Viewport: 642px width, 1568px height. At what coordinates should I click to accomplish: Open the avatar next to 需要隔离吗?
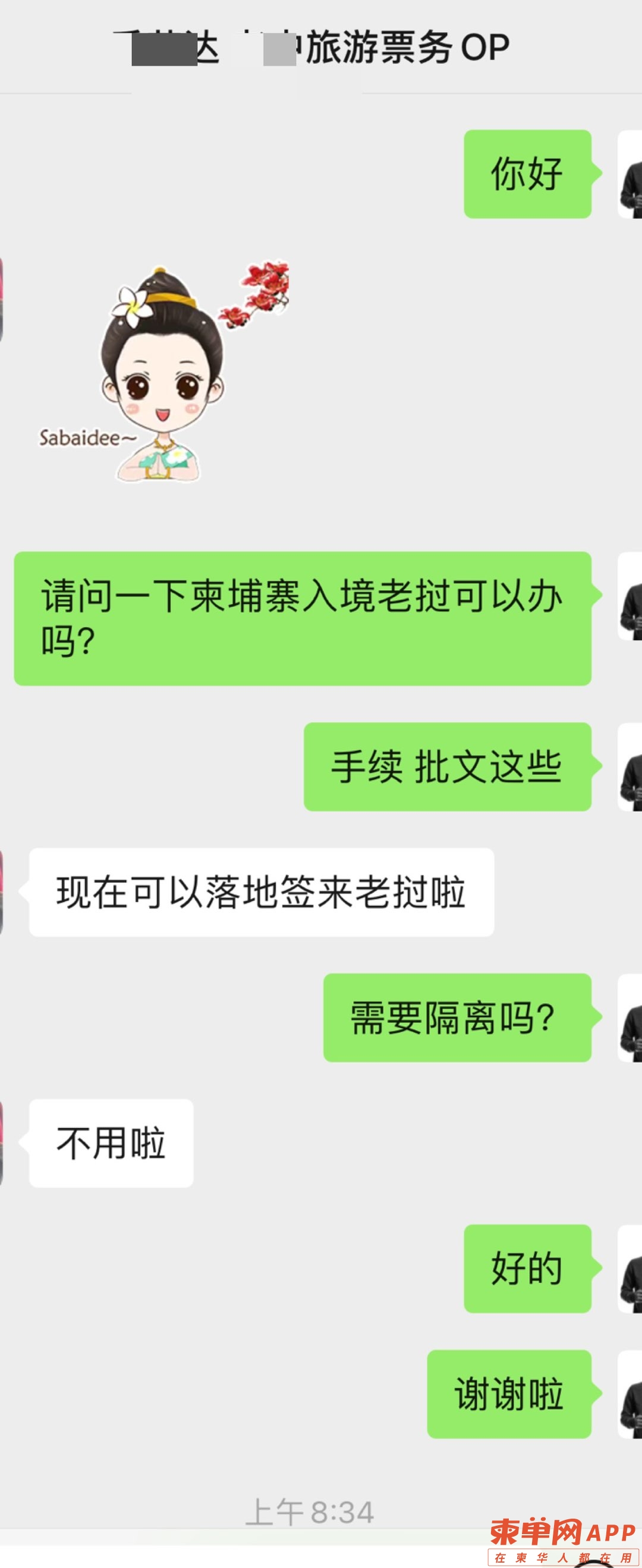coord(631,1018)
